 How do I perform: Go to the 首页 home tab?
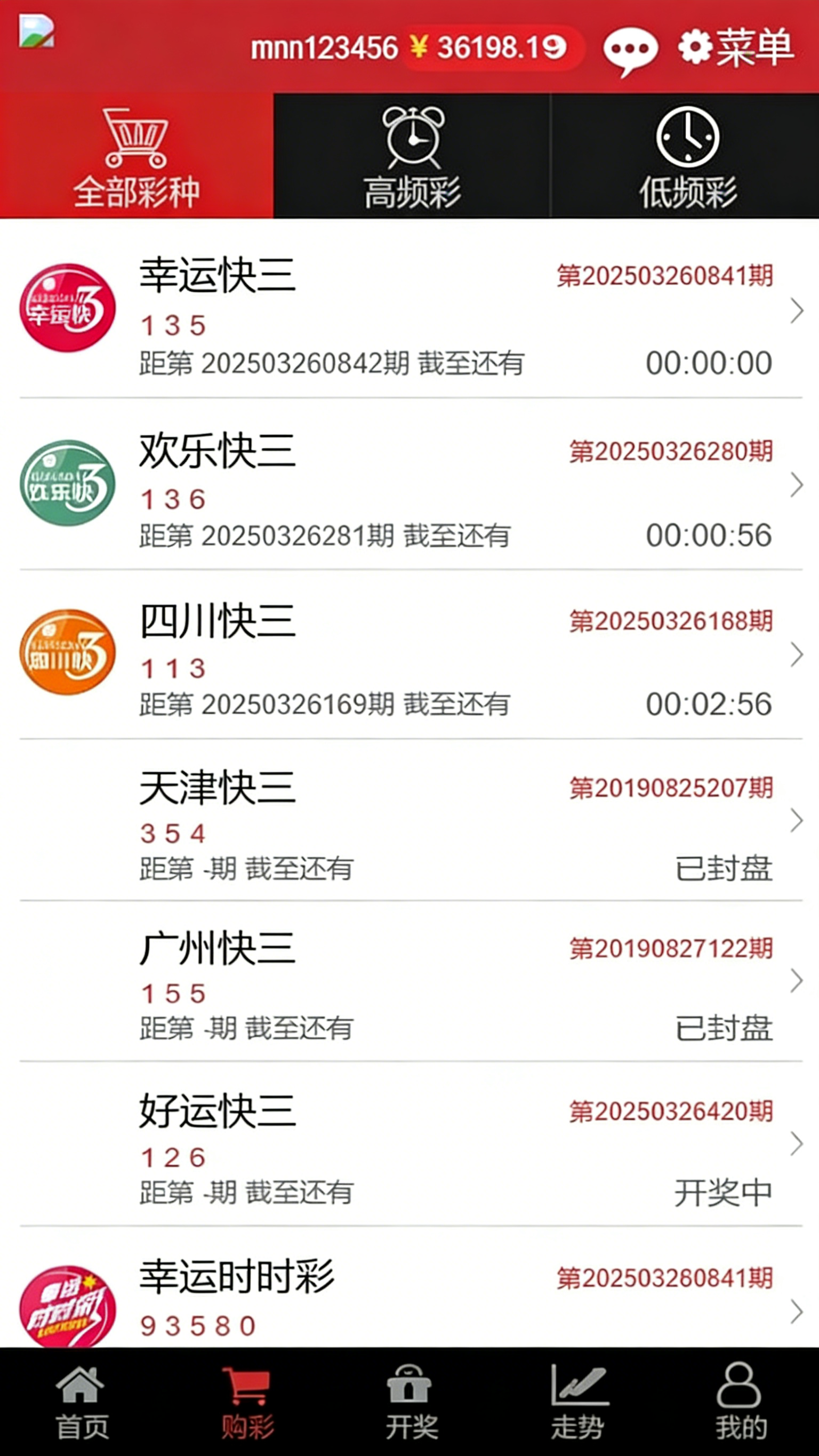(82, 1402)
